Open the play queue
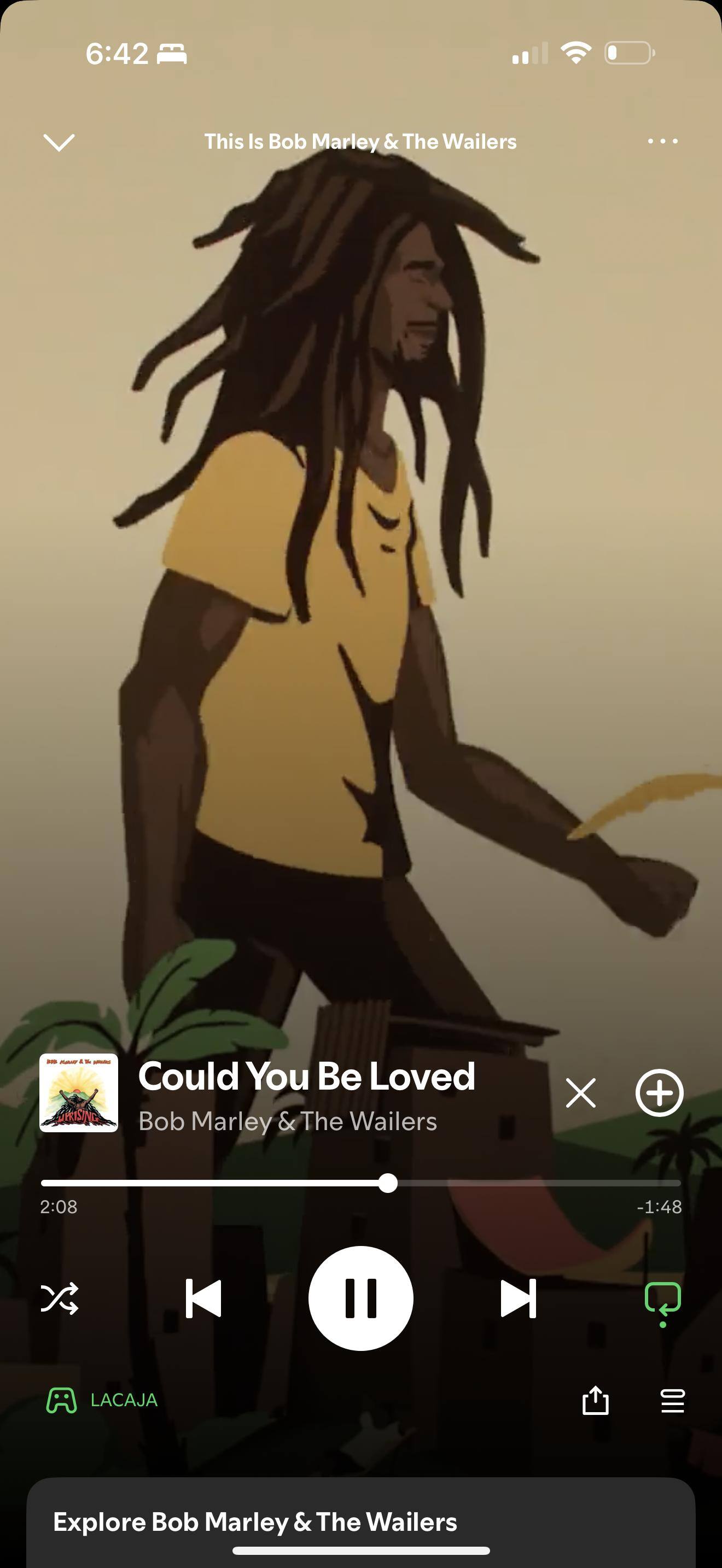 (x=673, y=1401)
